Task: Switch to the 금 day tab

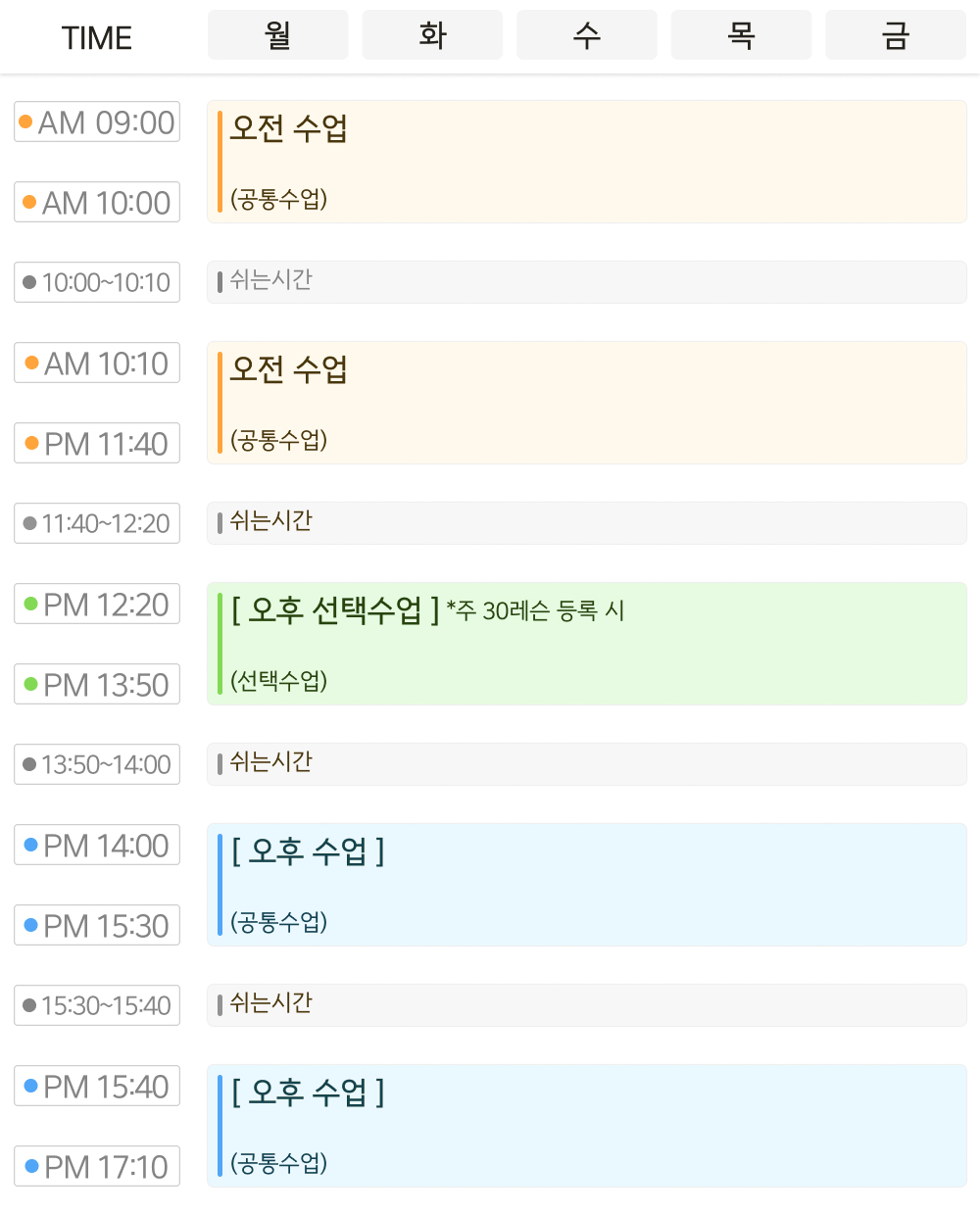Action: pyautogui.click(x=895, y=35)
